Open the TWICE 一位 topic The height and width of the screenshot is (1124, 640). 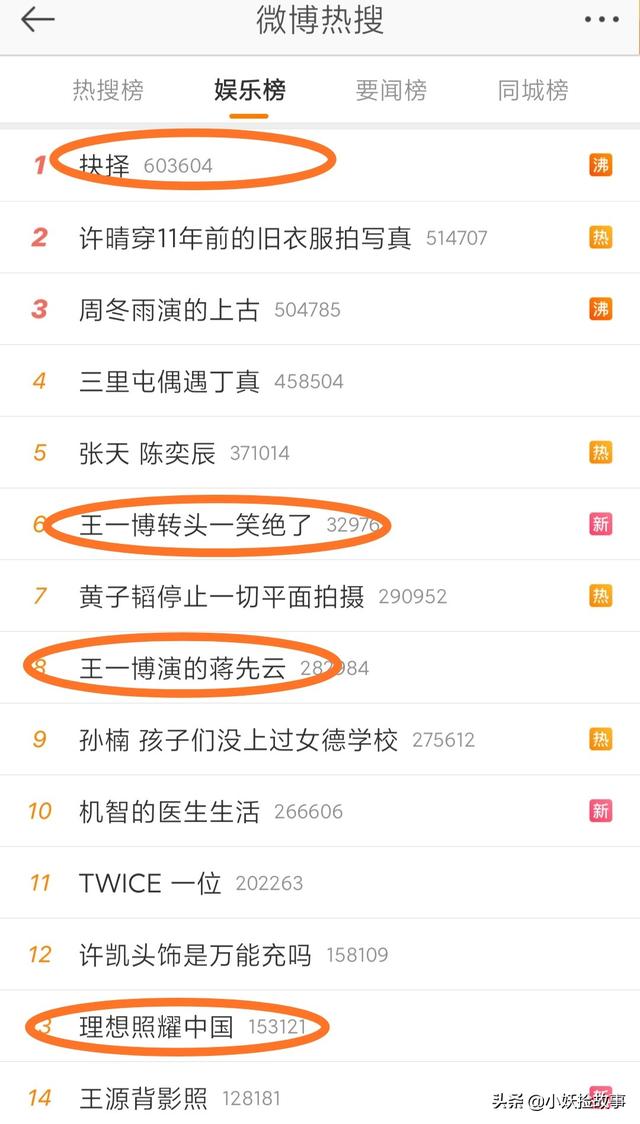tap(150, 883)
